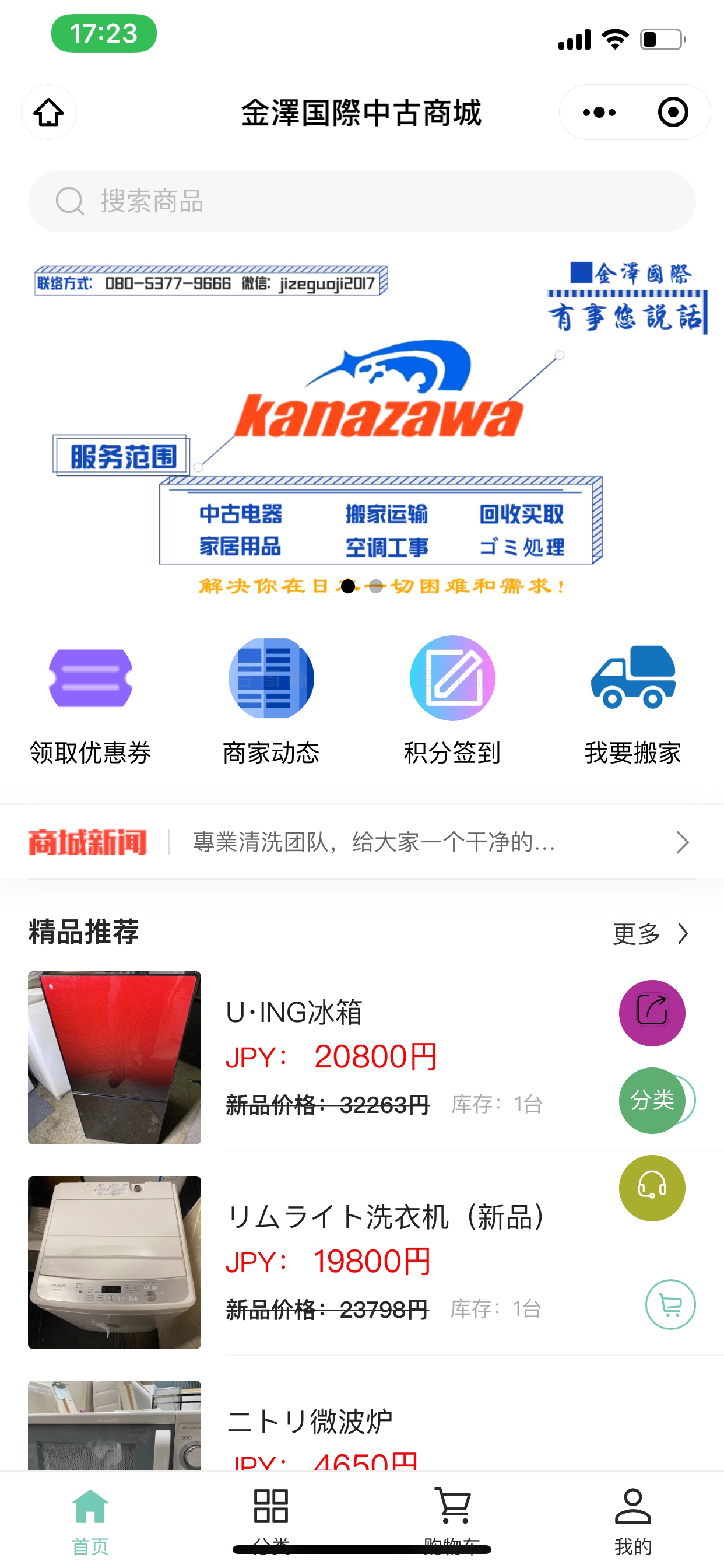Screen dimensions: 724x1568
Task: Tap the purple share floating button
Action: click(652, 1013)
